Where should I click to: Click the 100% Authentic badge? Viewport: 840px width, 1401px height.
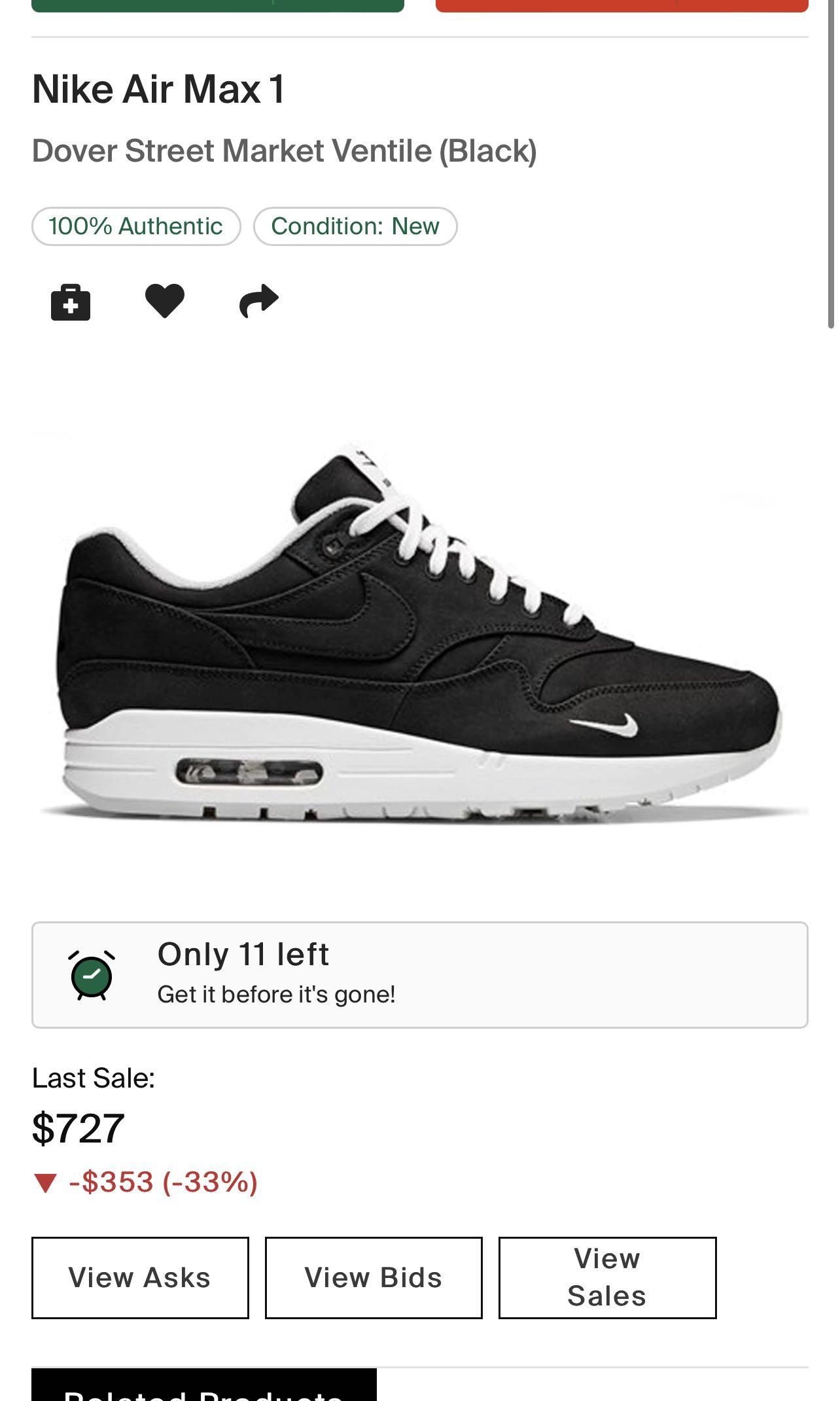click(x=135, y=226)
